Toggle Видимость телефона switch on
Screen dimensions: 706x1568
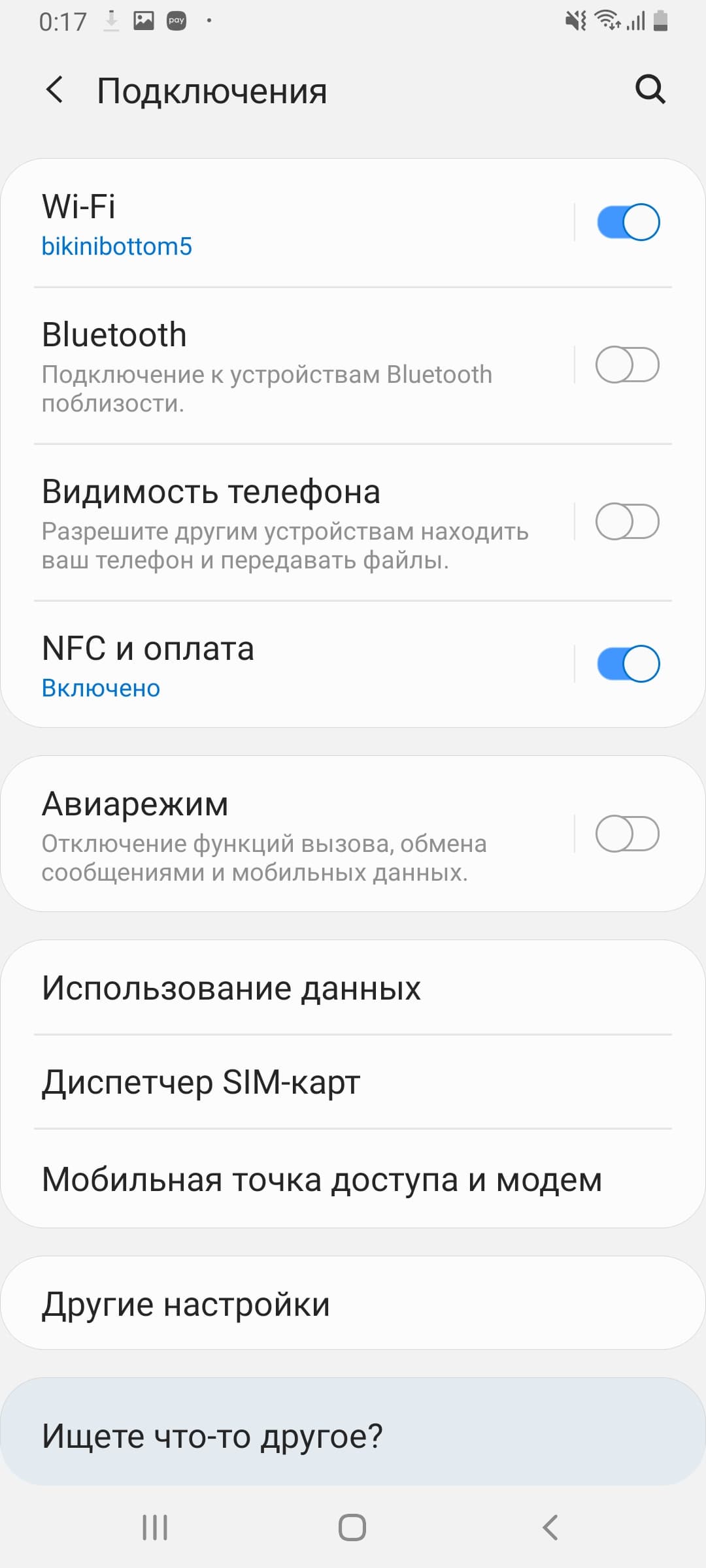pyautogui.click(x=628, y=521)
